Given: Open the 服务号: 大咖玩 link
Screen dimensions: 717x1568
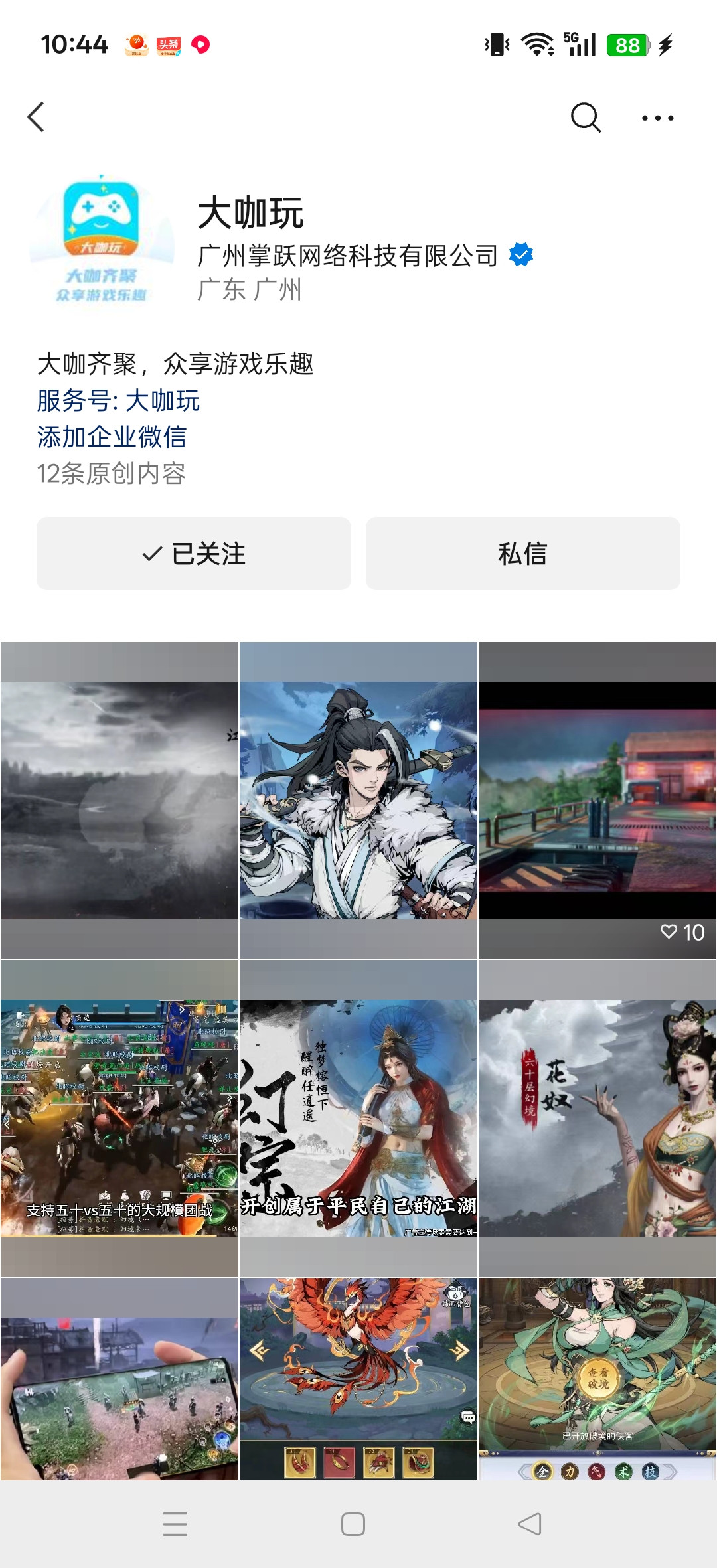Looking at the screenshot, I should point(118,400).
